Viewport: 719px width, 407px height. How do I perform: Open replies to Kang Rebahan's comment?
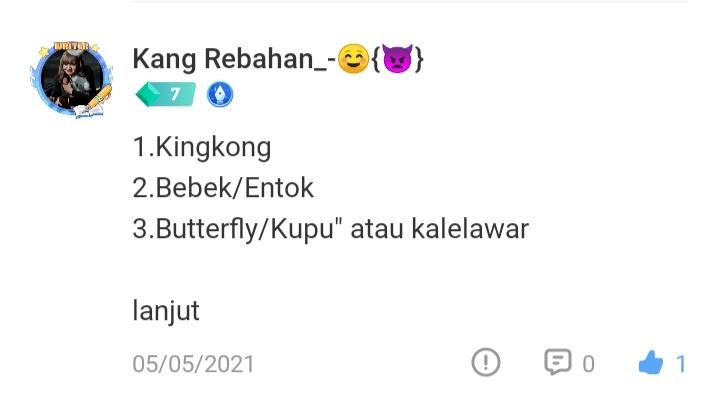click(x=558, y=362)
